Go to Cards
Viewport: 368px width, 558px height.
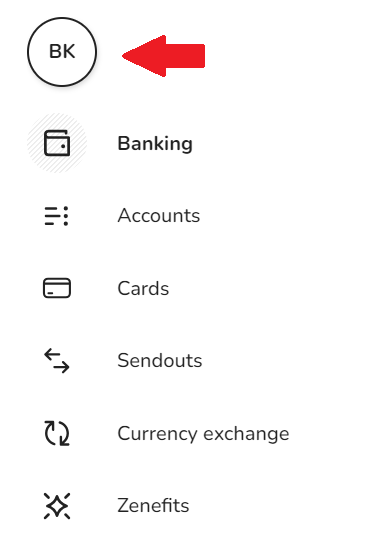click(143, 288)
